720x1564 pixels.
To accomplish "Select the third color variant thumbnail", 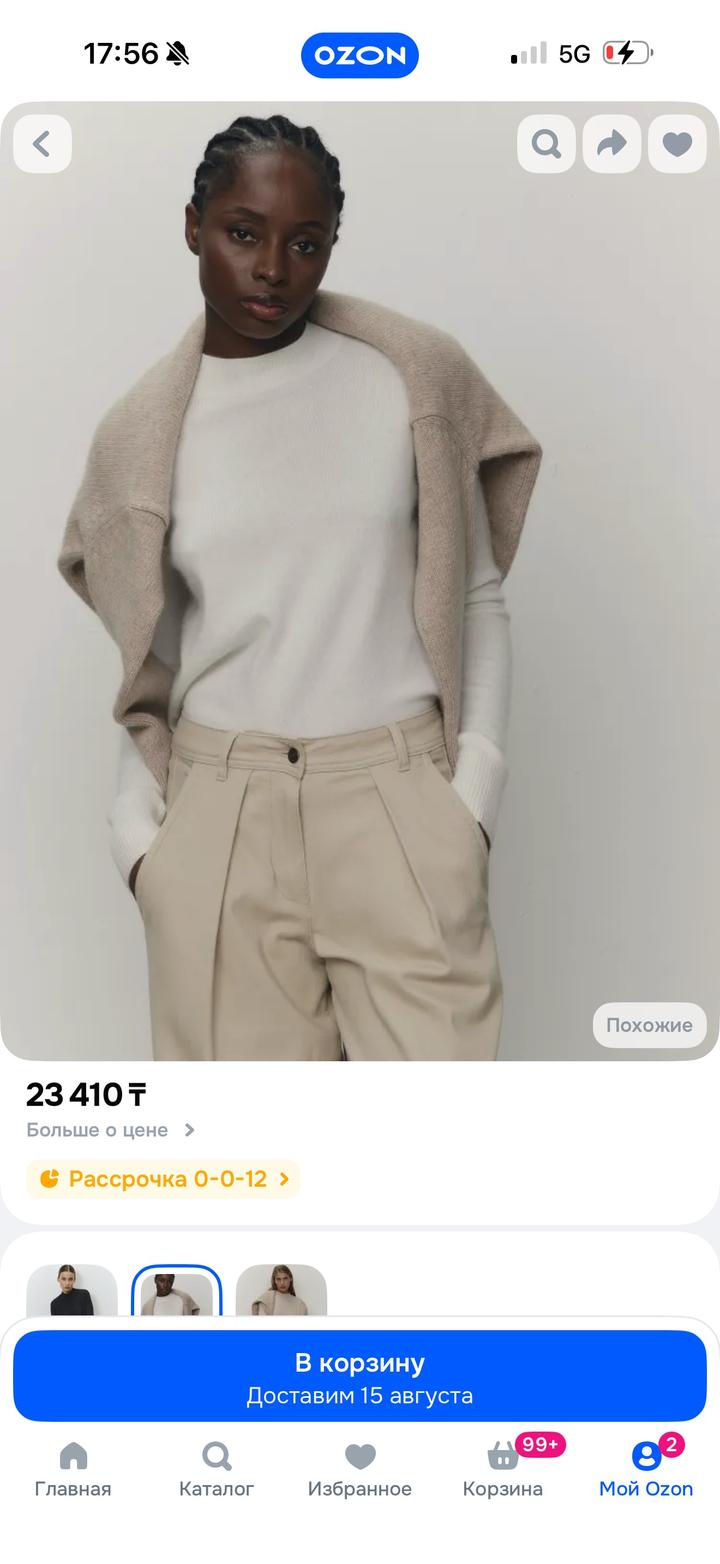I will pyautogui.click(x=281, y=1290).
